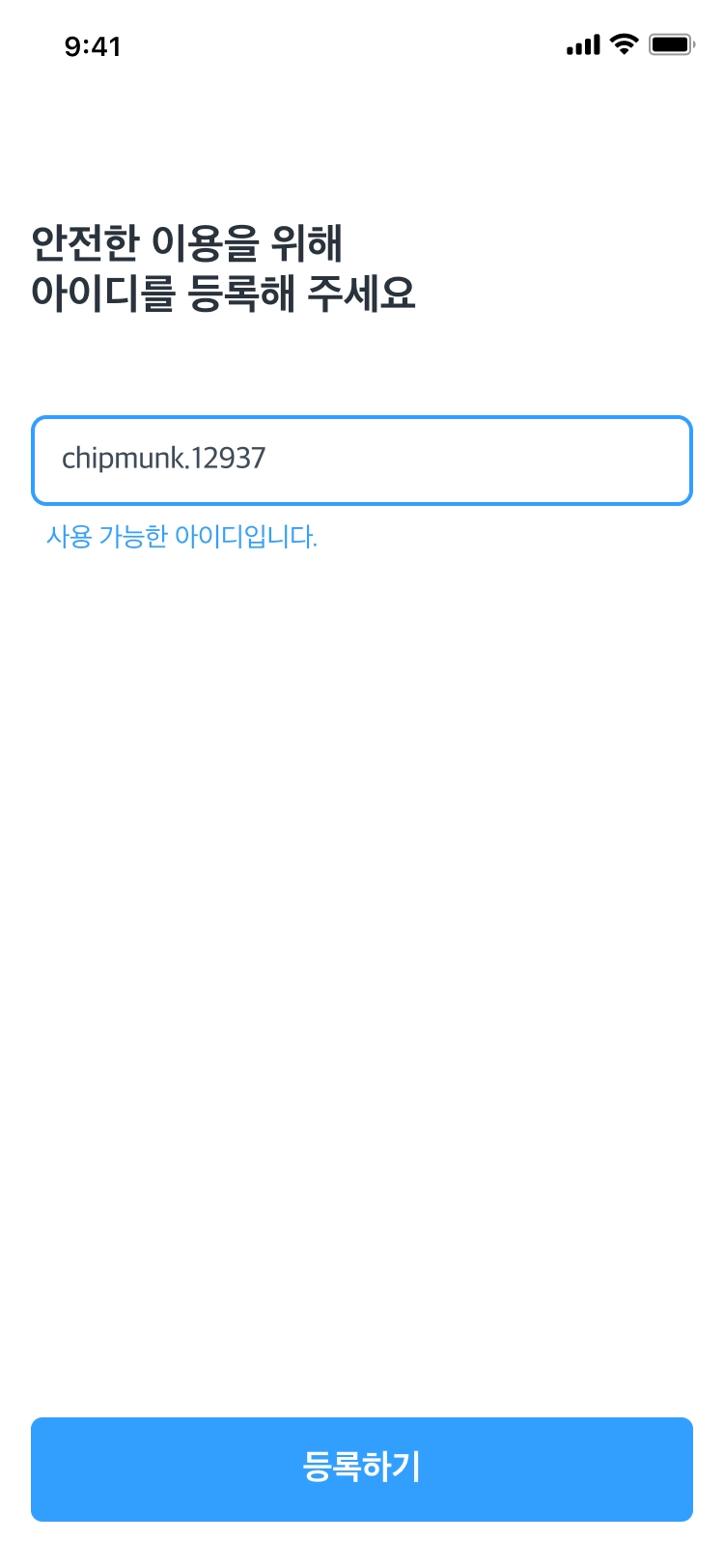Screen dimensions: 724x1568
Task: Tap the ID field containing chipmunk.12937
Action: pyautogui.click(x=361, y=460)
